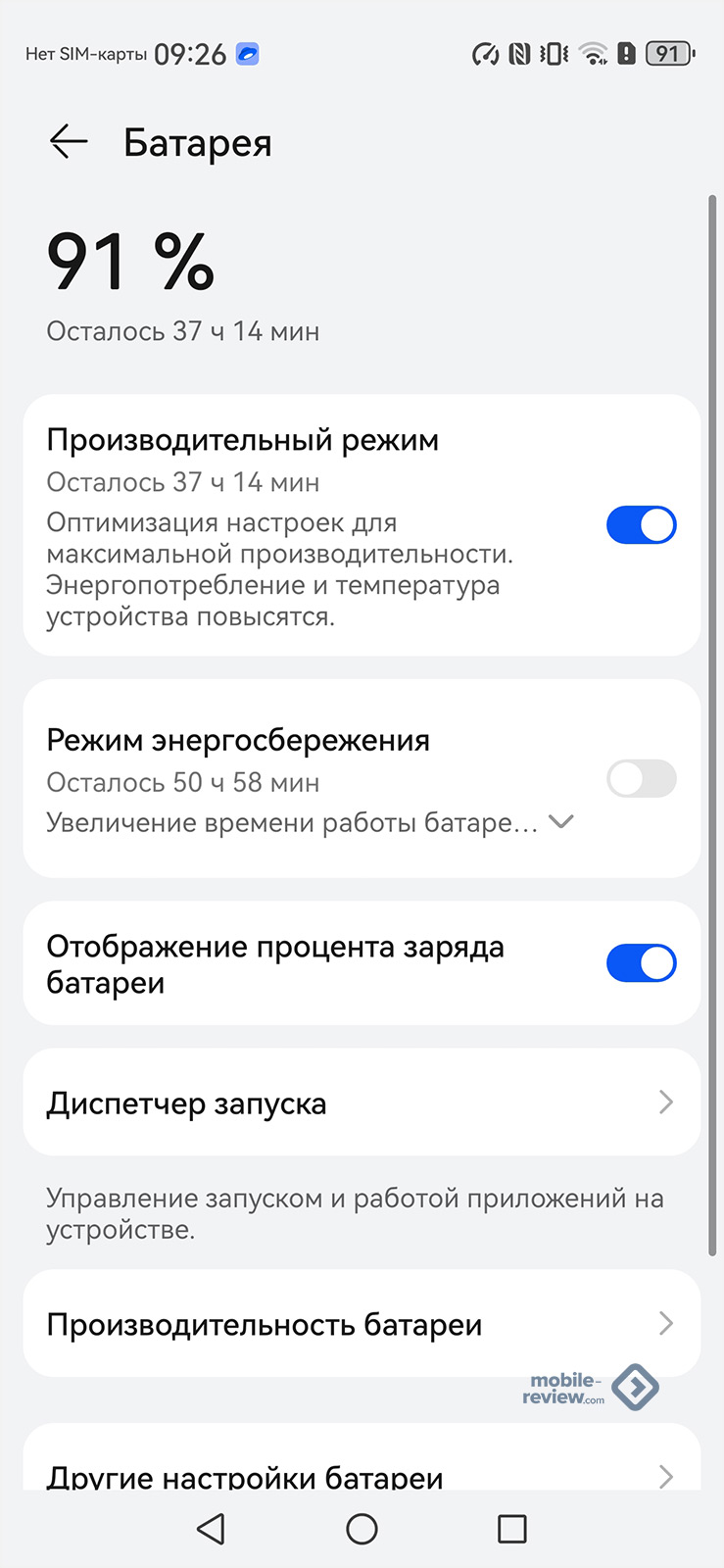
Task: Disable Производительный режим switch
Action: click(x=641, y=525)
